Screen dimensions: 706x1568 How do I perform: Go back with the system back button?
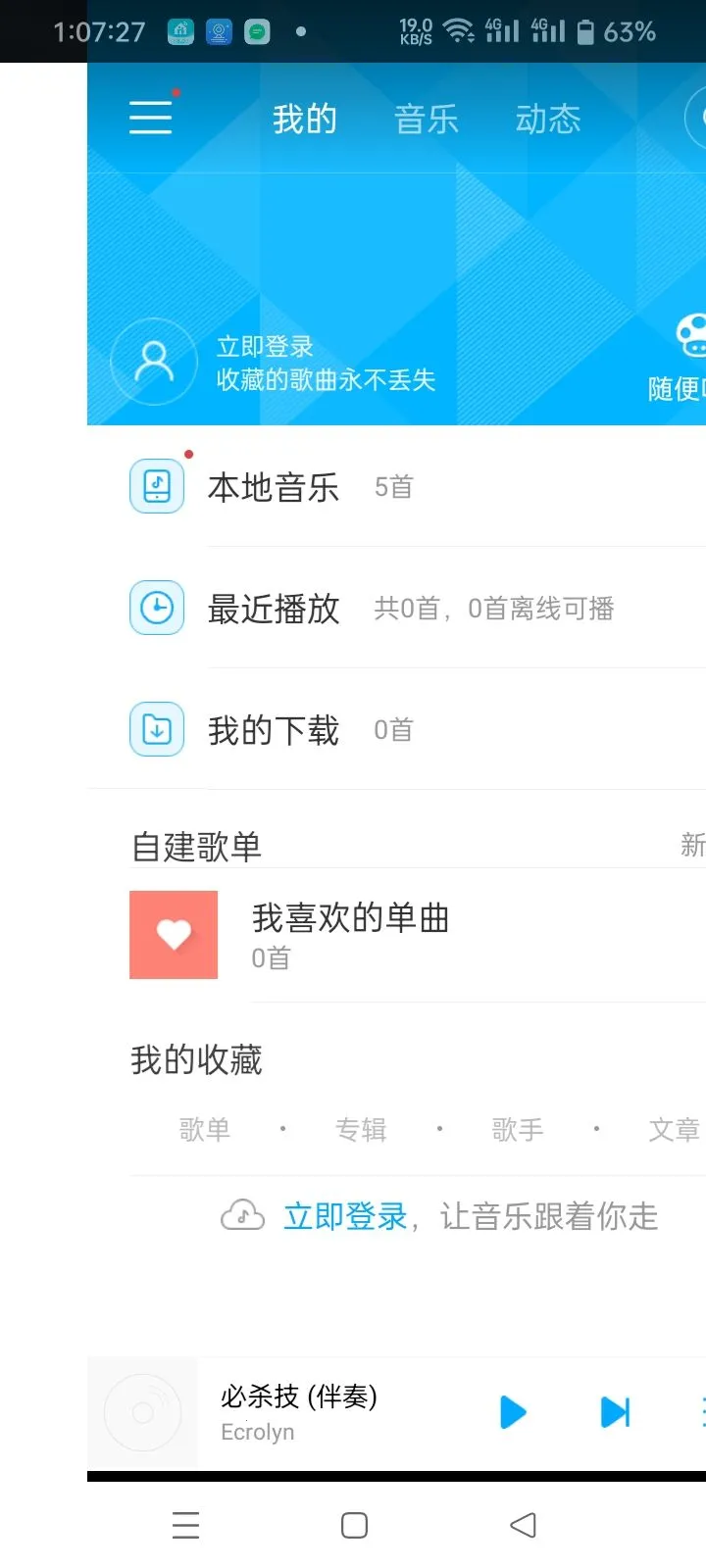pyautogui.click(x=523, y=1525)
